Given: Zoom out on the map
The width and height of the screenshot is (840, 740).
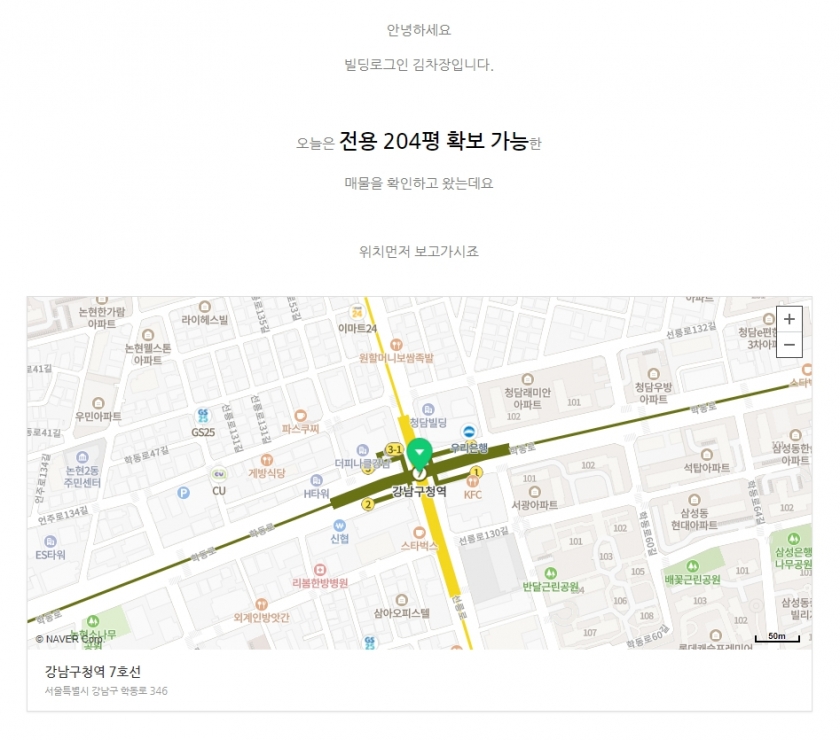Looking at the screenshot, I should pyautogui.click(x=789, y=345).
